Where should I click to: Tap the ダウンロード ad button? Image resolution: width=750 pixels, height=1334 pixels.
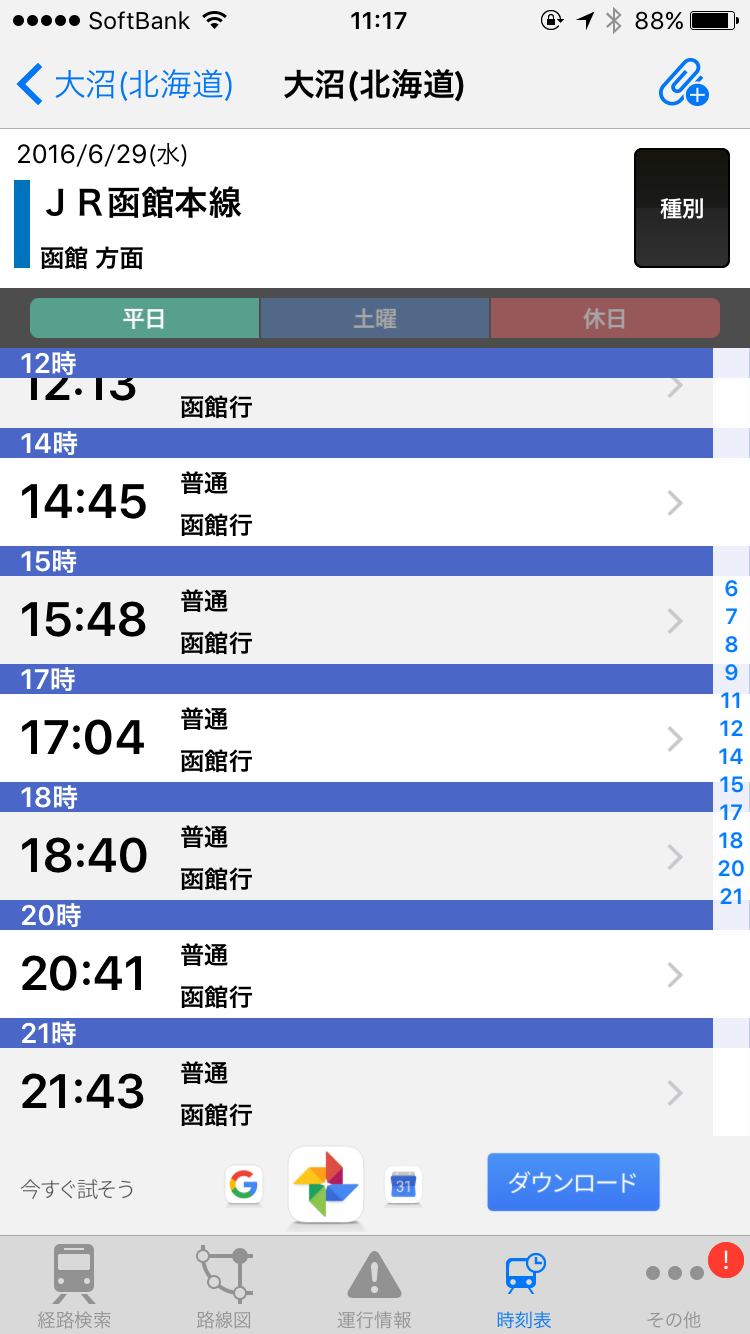(573, 1182)
